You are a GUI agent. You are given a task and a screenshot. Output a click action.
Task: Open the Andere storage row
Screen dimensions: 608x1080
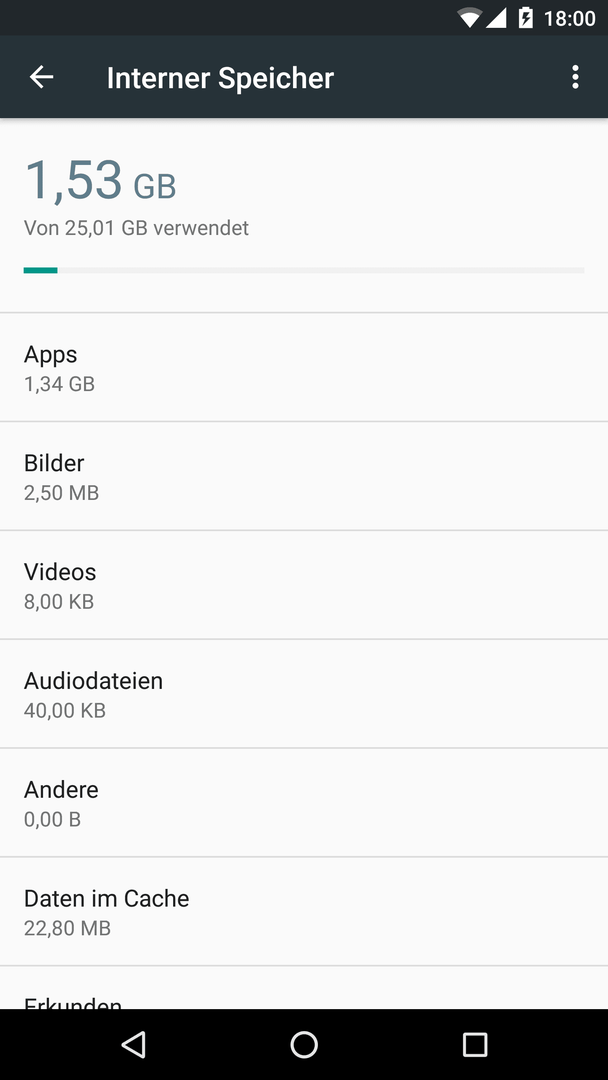(304, 802)
